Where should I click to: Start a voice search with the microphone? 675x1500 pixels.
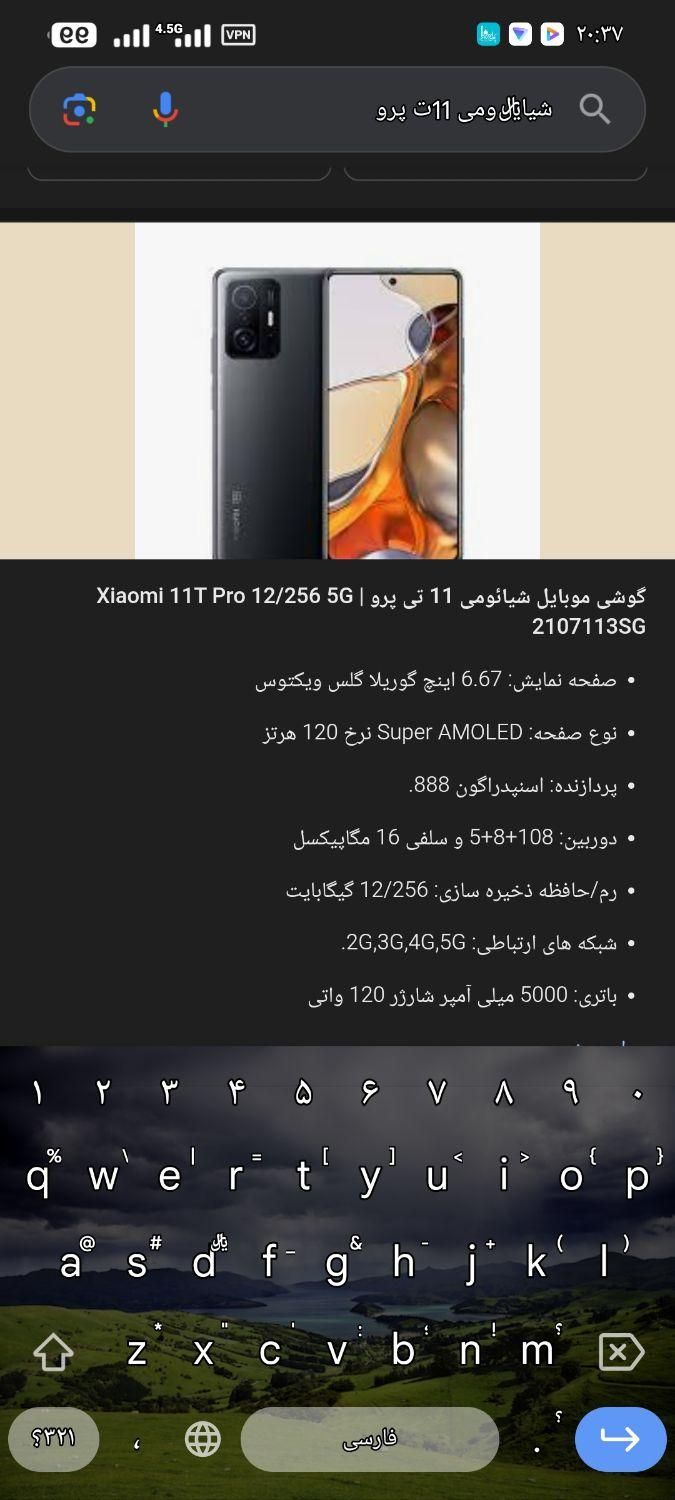click(165, 109)
